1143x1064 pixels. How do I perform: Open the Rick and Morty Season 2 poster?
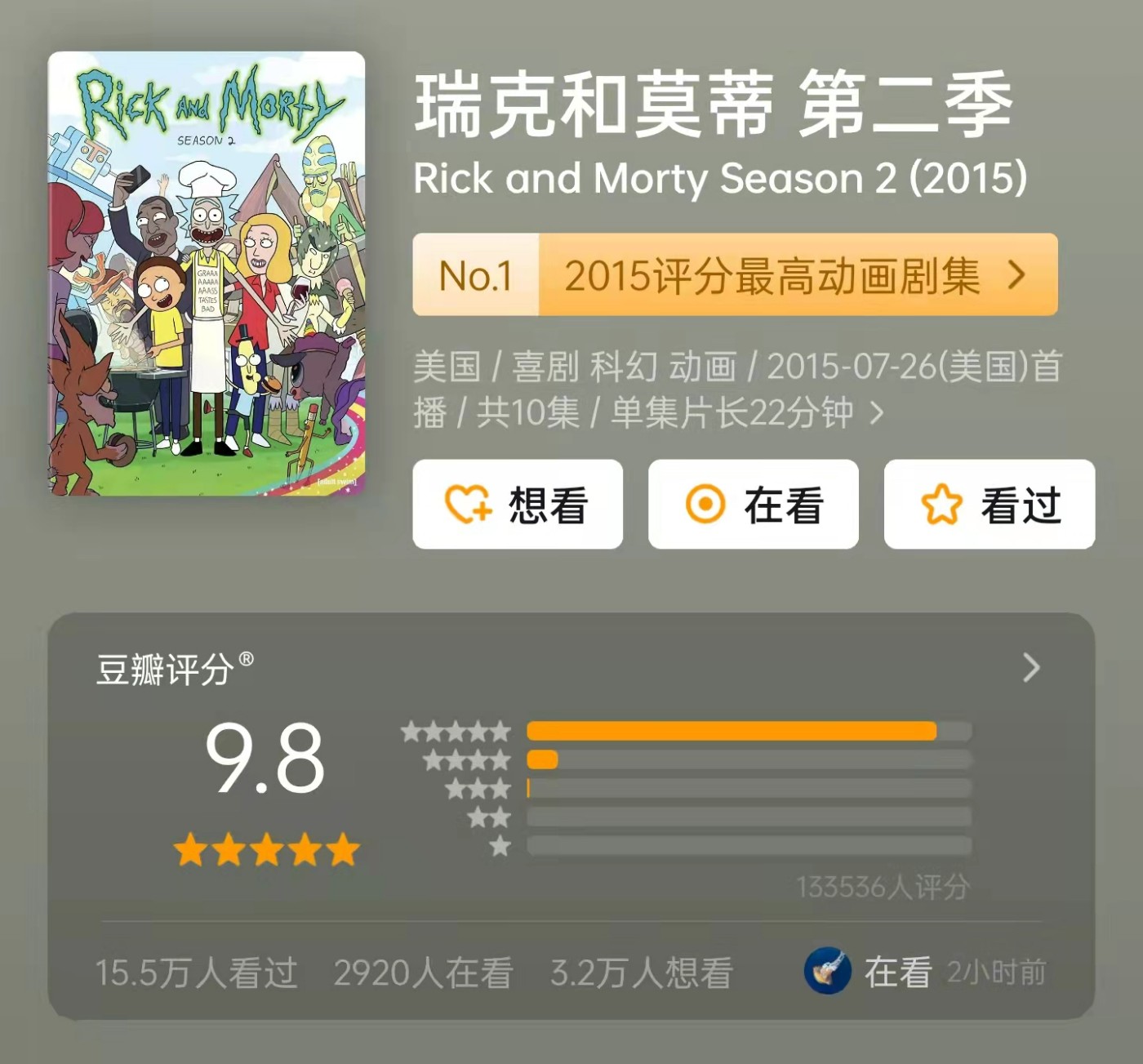[x=207, y=274]
